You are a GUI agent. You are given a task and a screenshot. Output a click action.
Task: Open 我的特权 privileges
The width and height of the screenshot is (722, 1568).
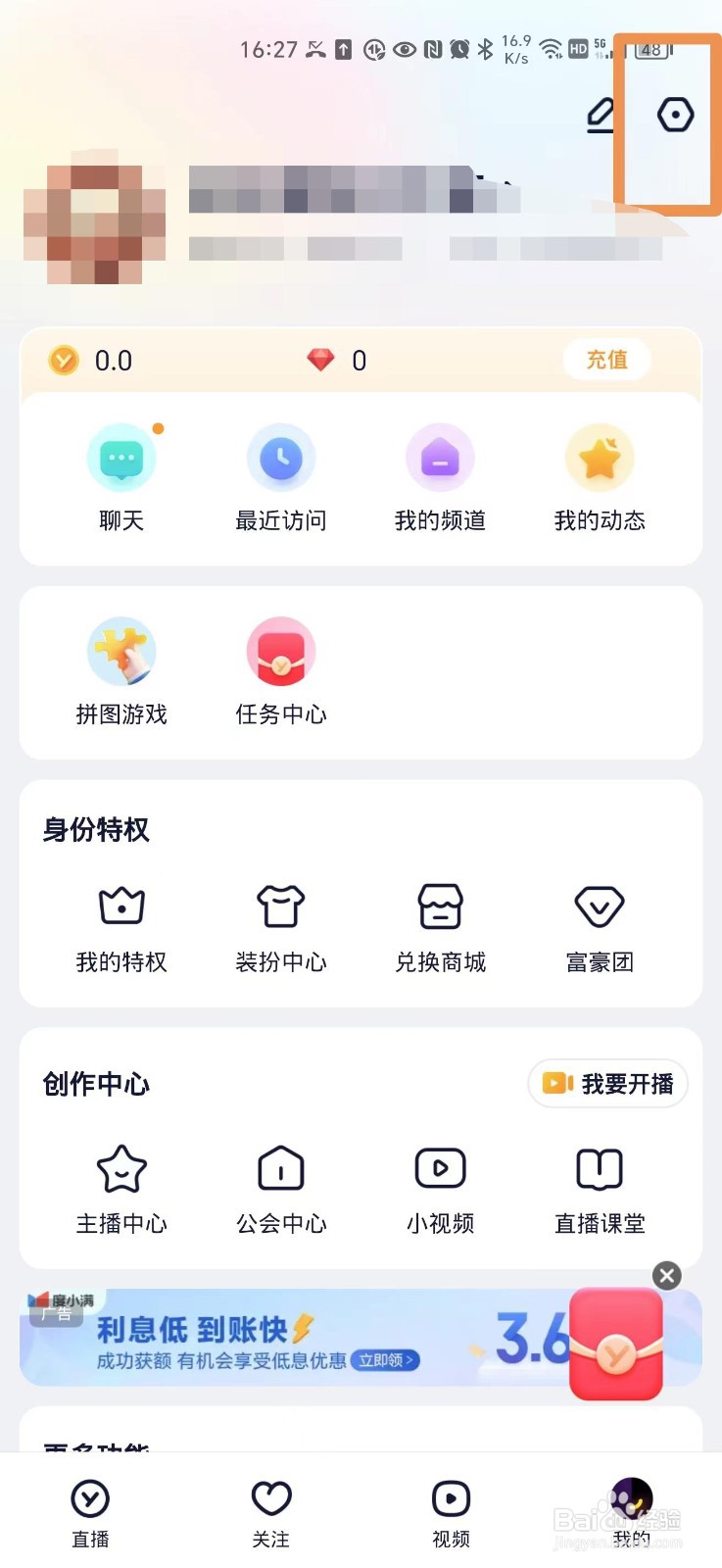tap(121, 927)
